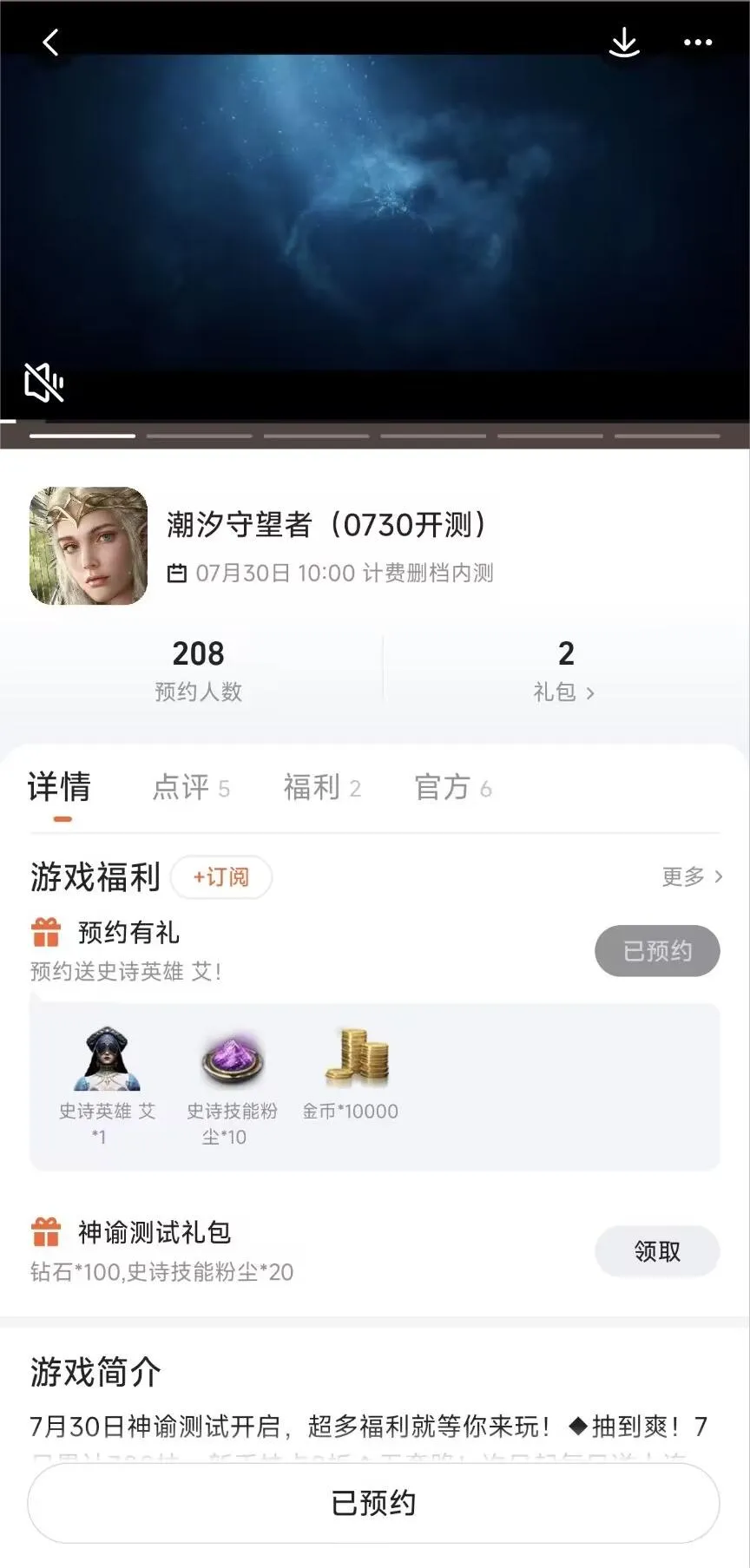Tap the download icon in the top bar
Image resolution: width=750 pixels, height=1568 pixels.
(624, 42)
